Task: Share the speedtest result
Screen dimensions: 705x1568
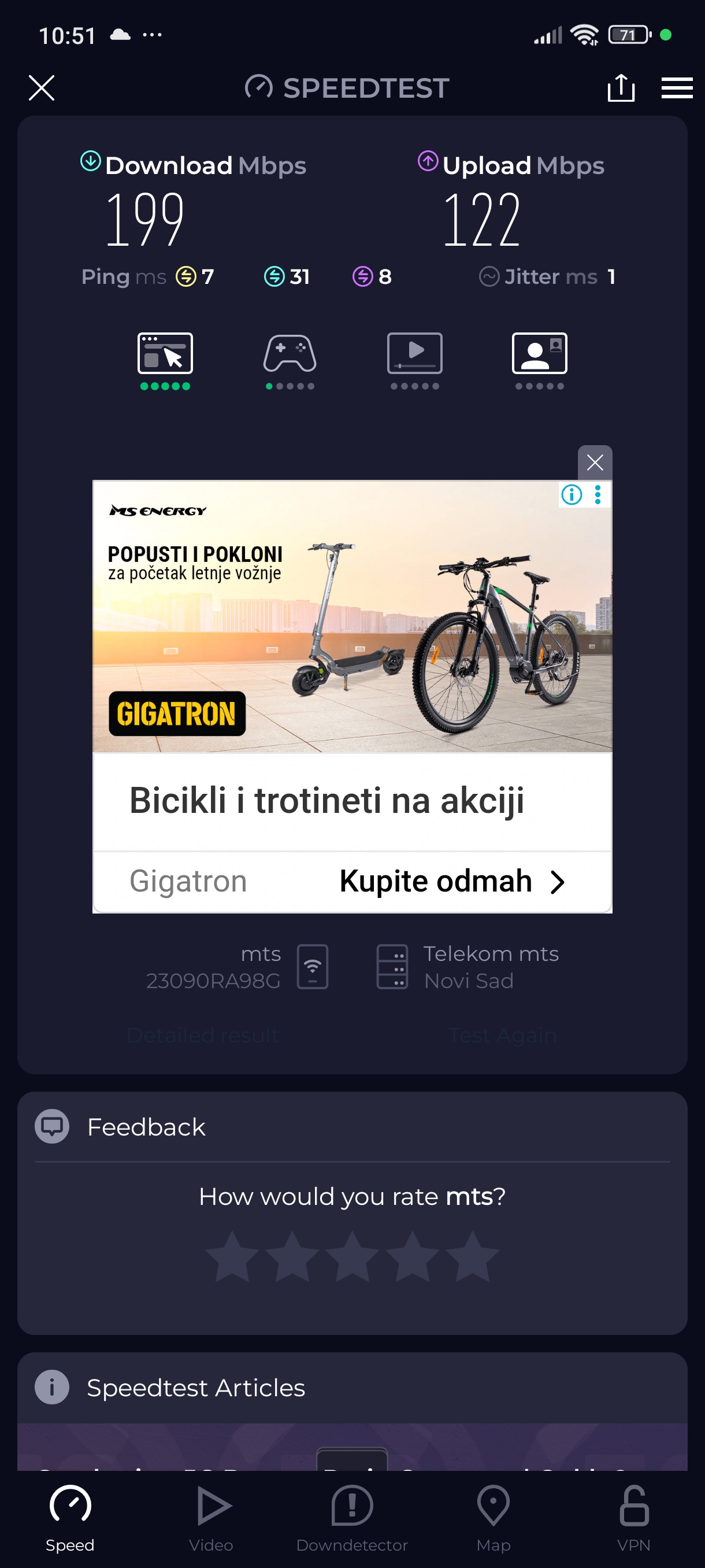Action: (x=621, y=88)
